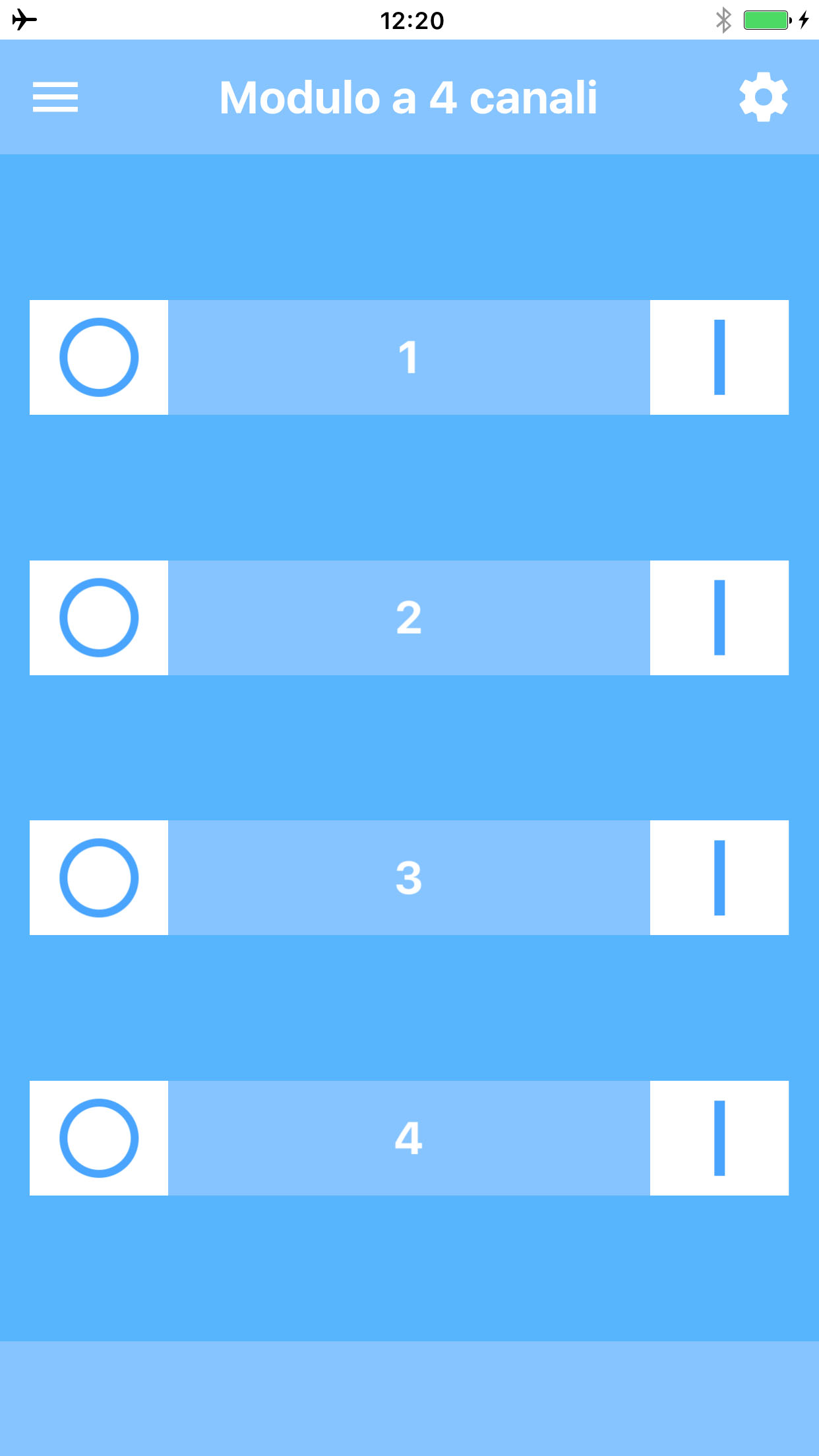Turn off channel 3 with the circle button
The height and width of the screenshot is (1456, 819).
pyautogui.click(x=99, y=878)
